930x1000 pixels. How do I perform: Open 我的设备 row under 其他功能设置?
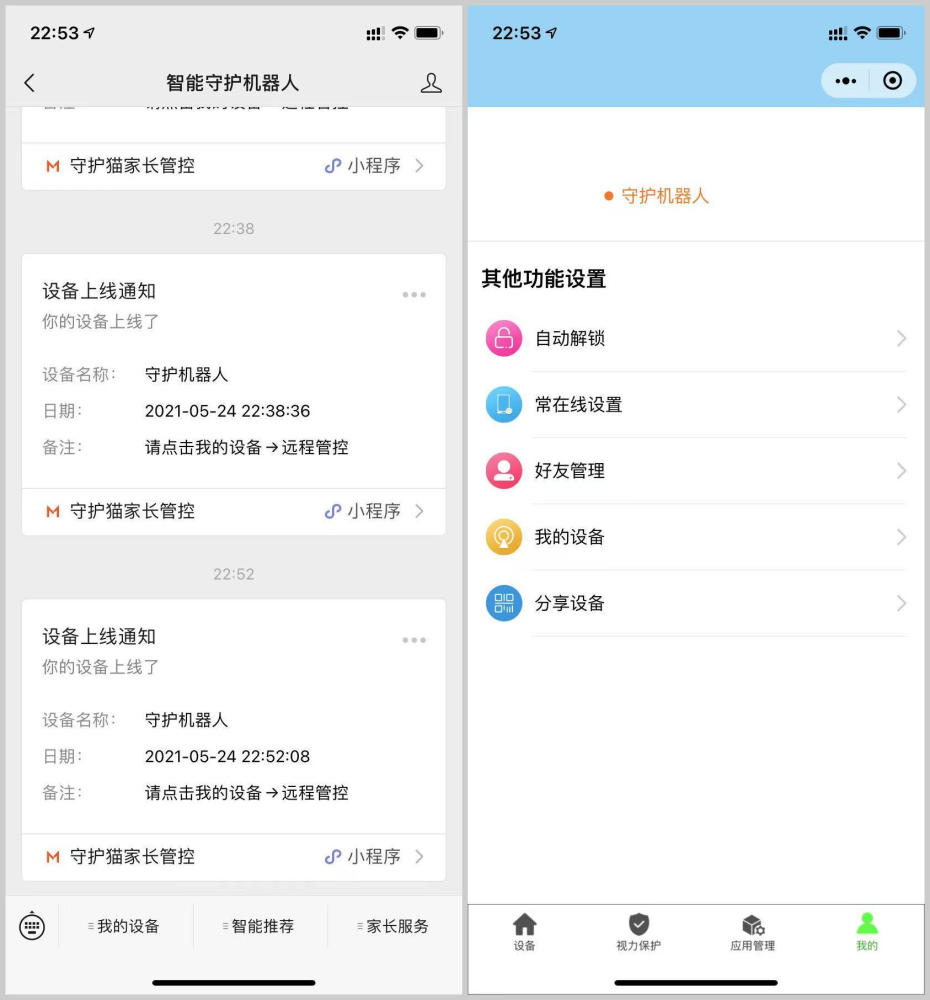pyautogui.click(x=695, y=537)
